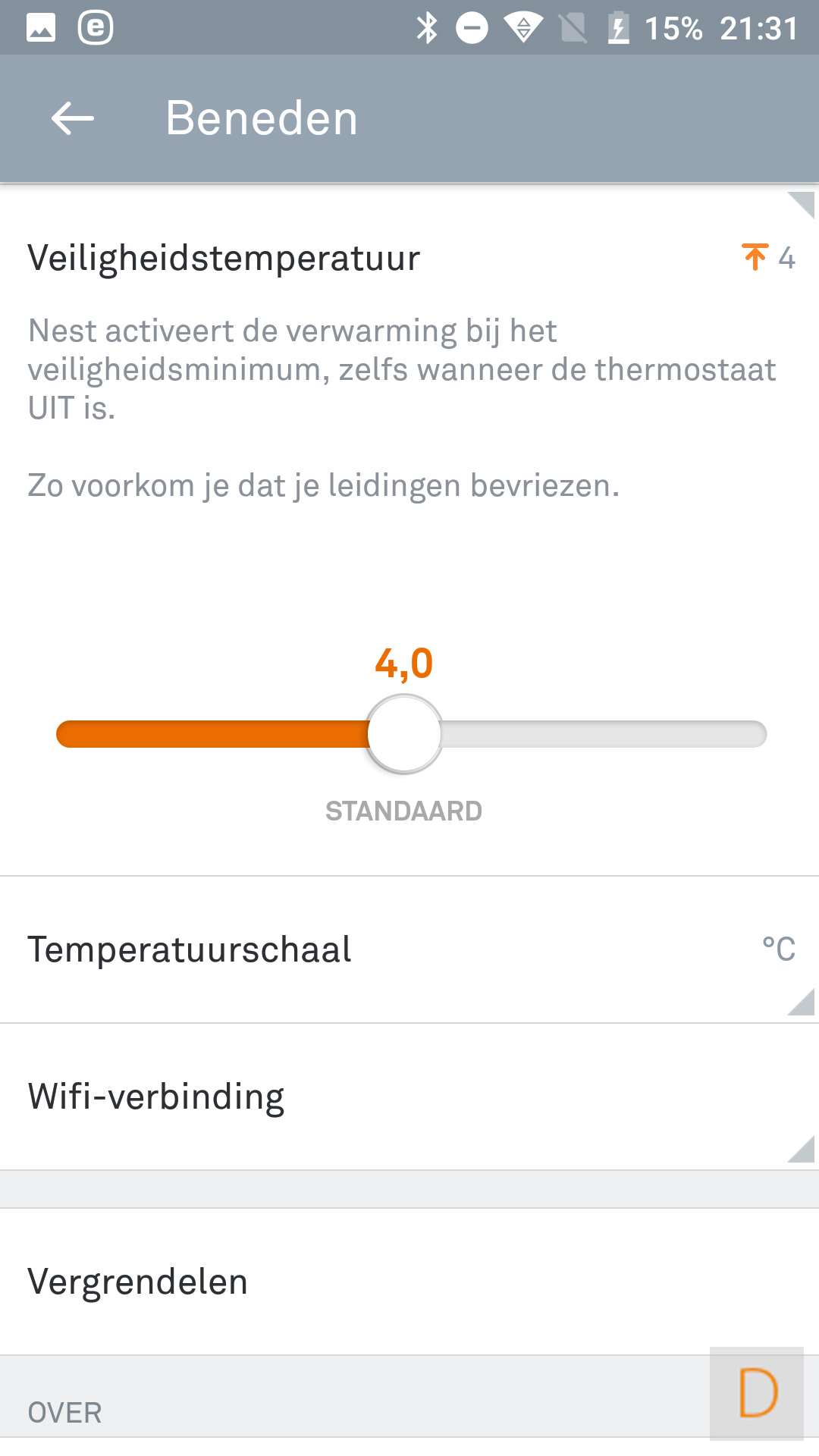Go back from Beneden settings

[72, 118]
